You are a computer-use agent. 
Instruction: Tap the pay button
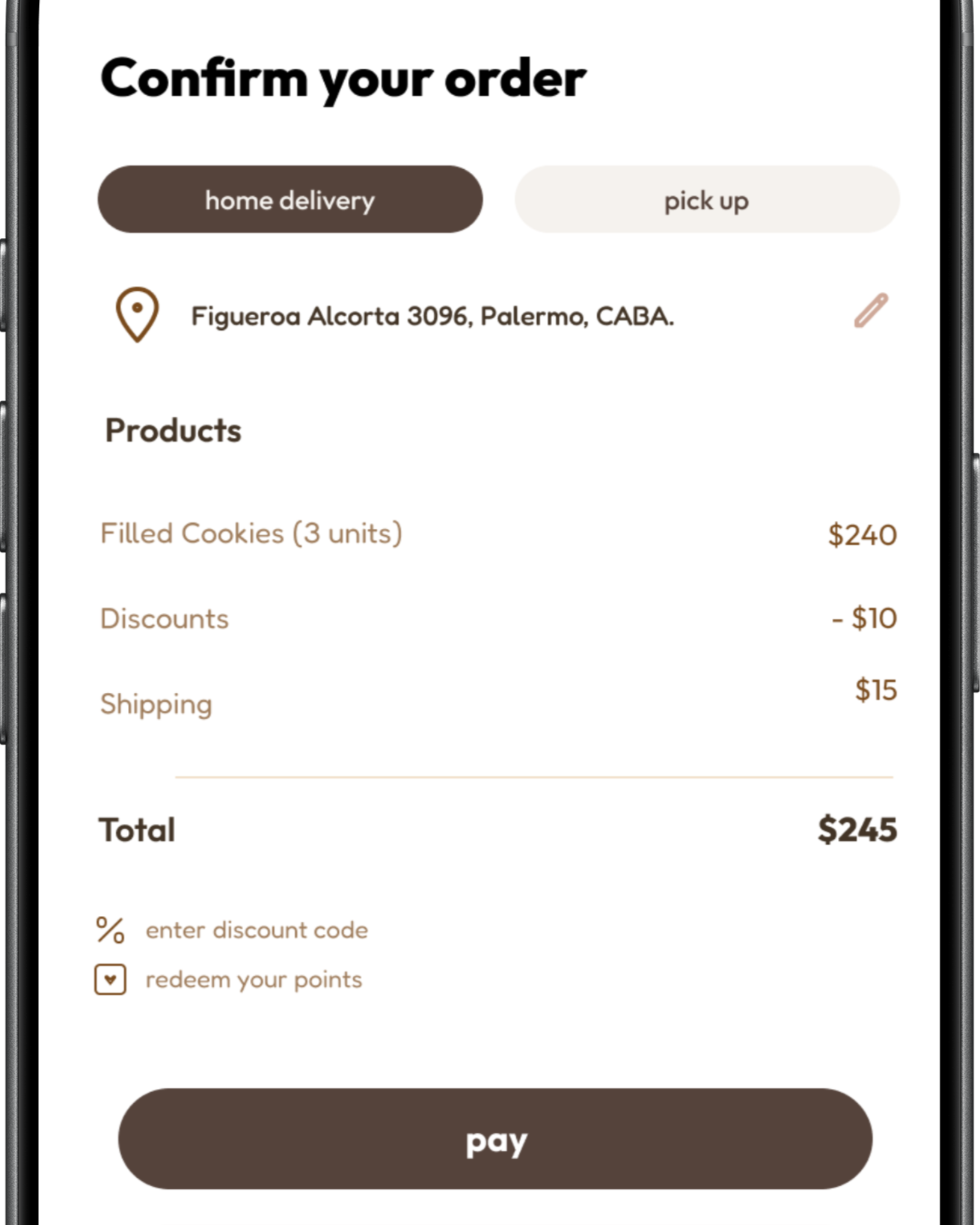pyautogui.click(x=495, y=1139)
